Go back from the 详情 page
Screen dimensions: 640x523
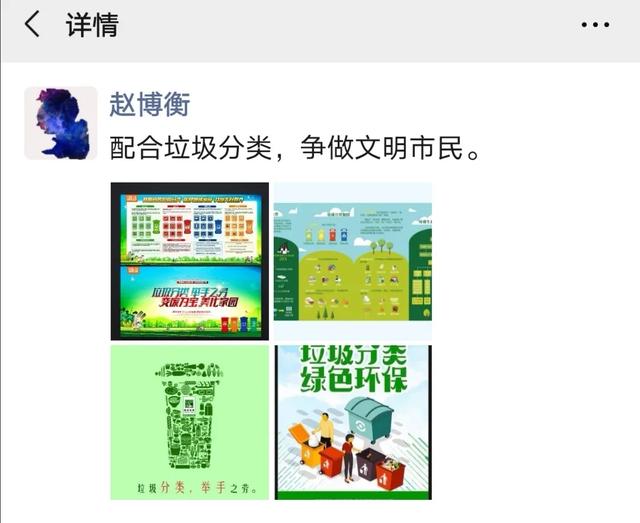pyautogui.click(x=33, y=26)
